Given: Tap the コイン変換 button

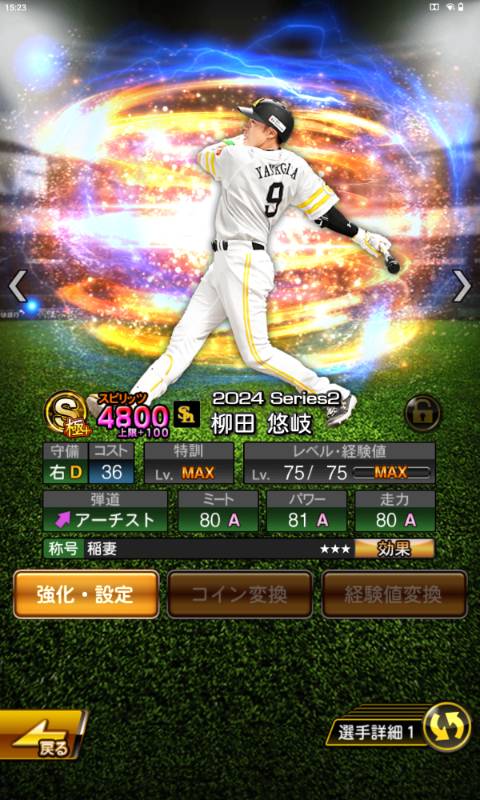Looking at the screenshot, I should coord(240,594).
